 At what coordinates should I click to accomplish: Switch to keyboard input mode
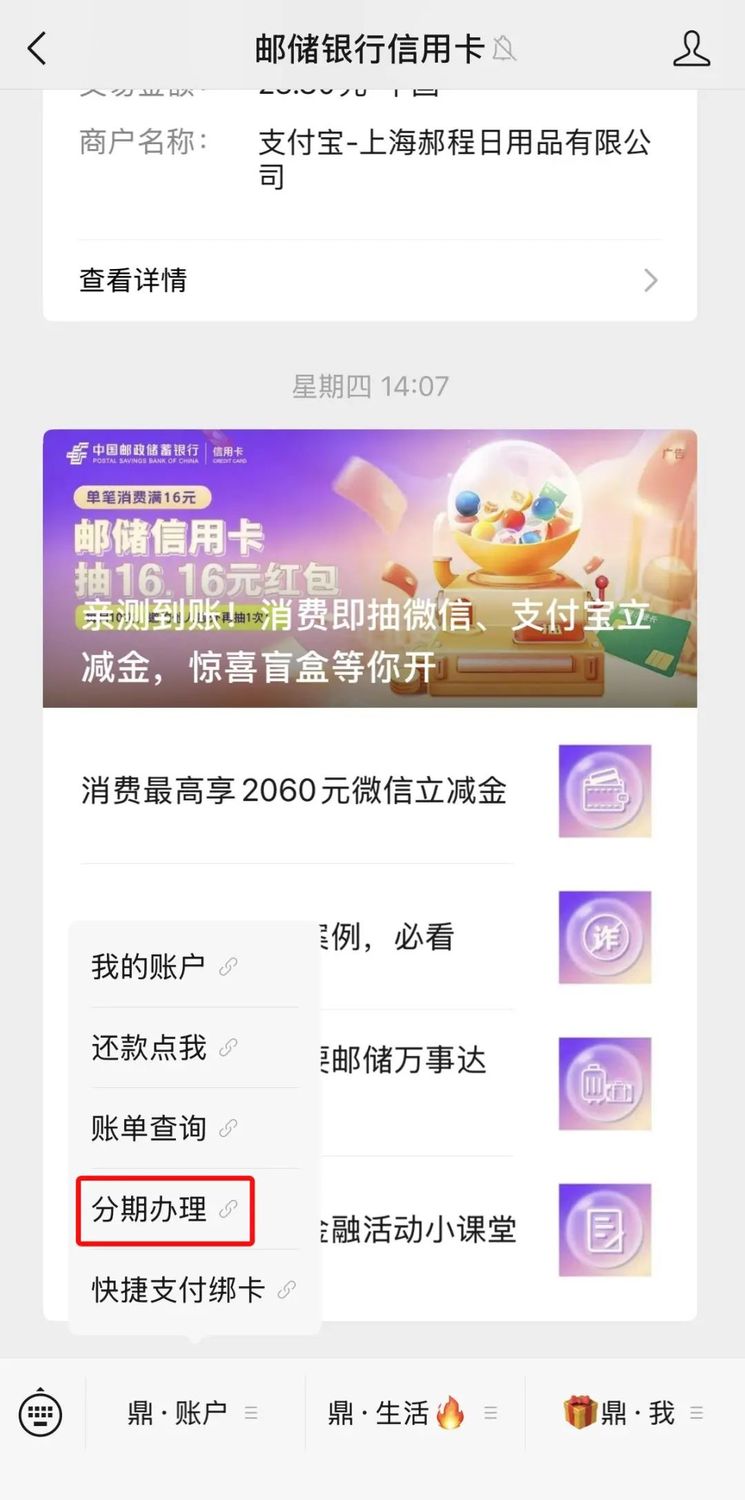[x=41, y=1413]
